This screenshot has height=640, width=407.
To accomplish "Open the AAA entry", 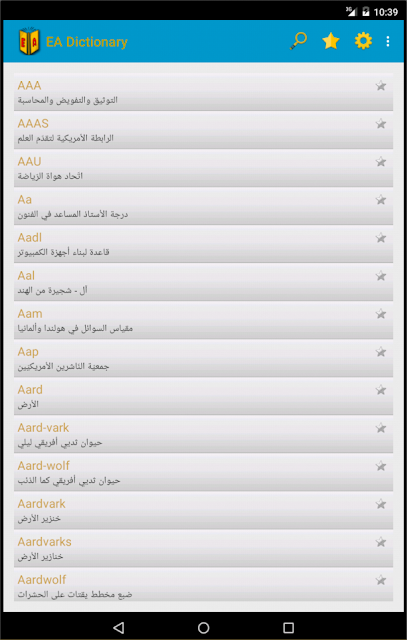I will 203,92.
